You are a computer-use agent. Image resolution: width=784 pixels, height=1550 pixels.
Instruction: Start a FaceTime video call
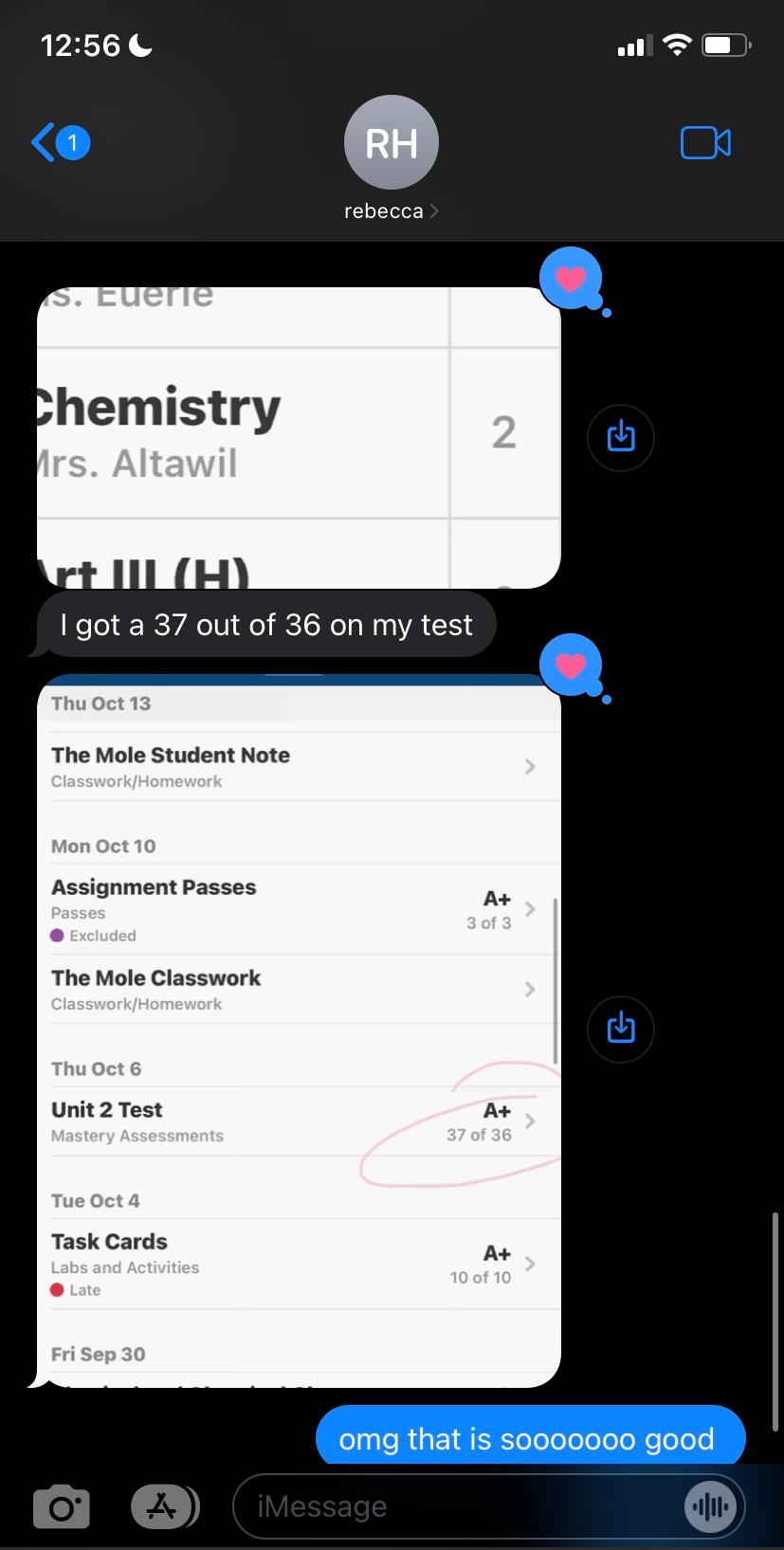tap(705, 143)
